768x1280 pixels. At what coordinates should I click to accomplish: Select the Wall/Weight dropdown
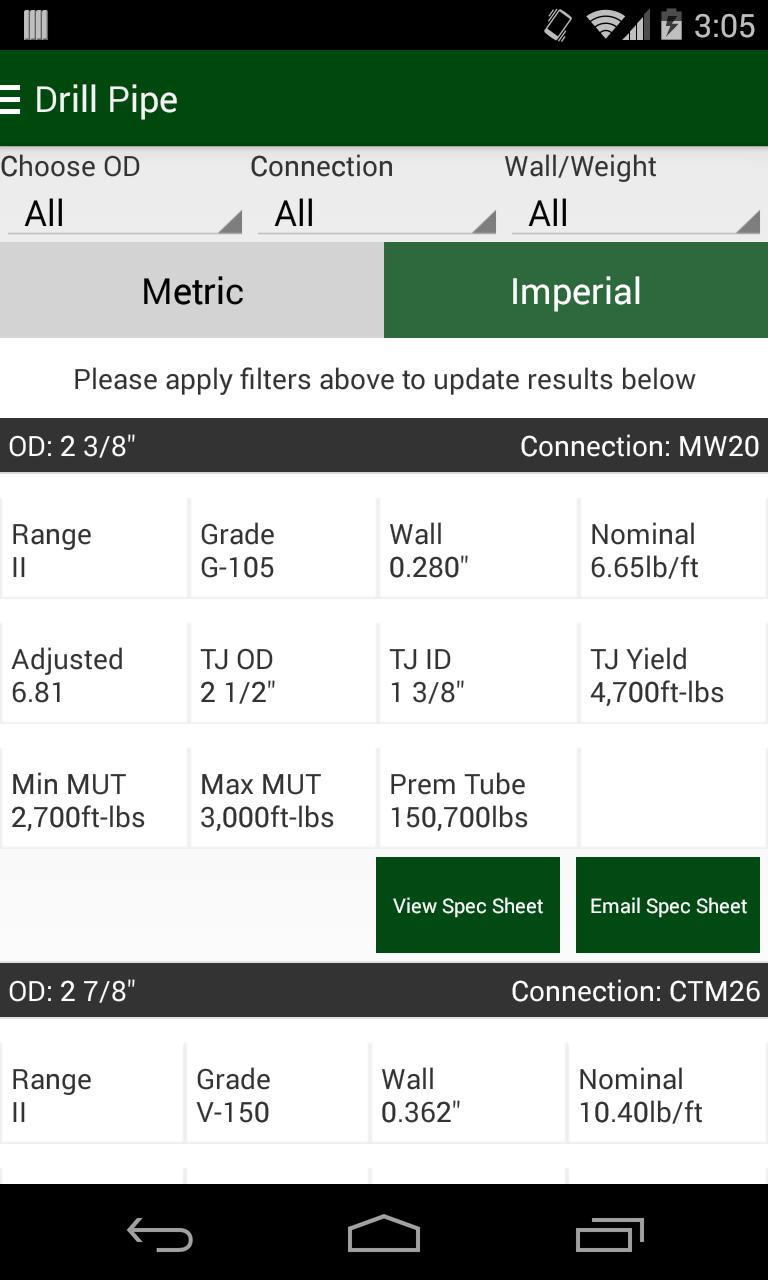636,213
